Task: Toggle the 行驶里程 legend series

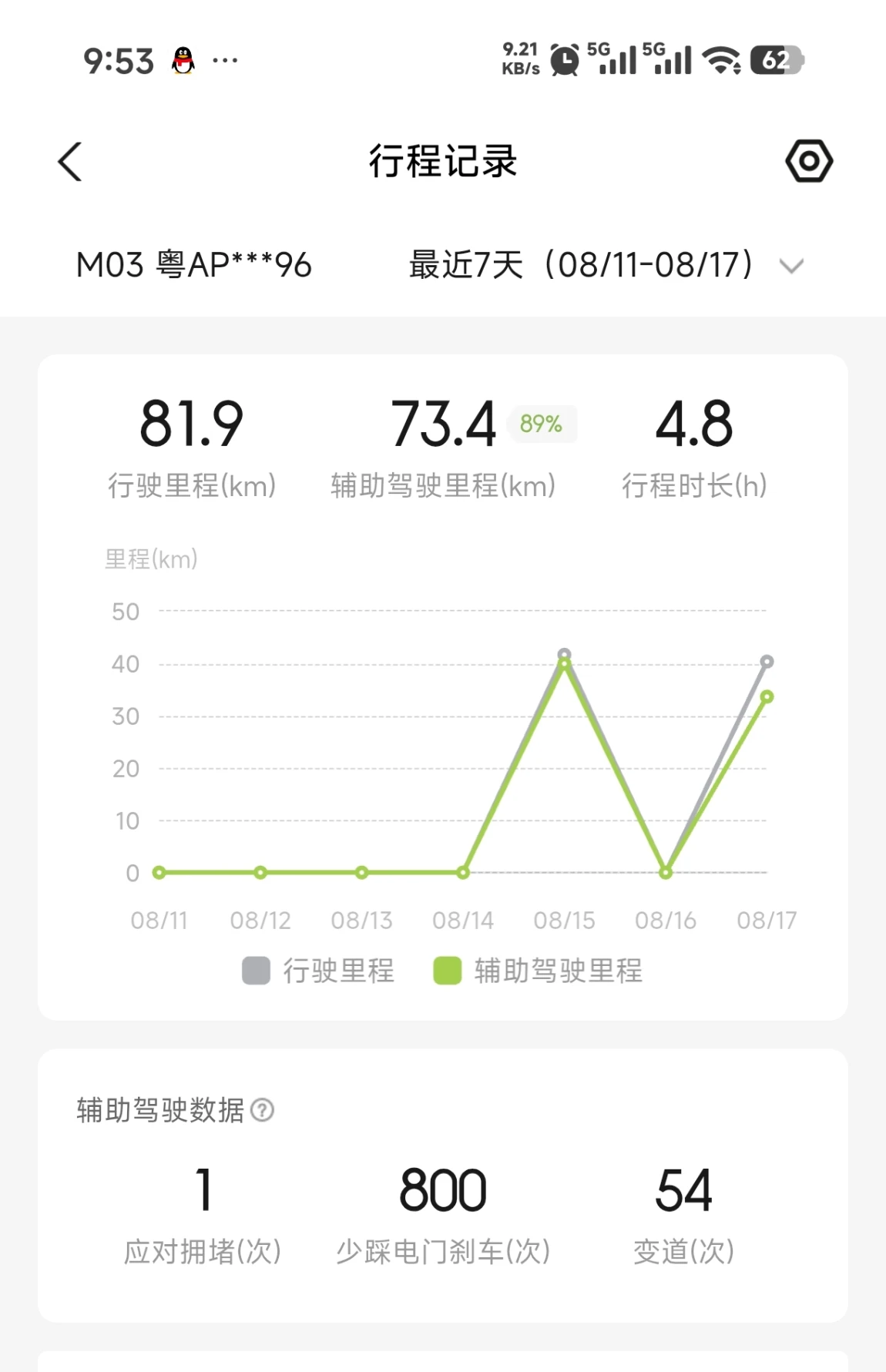Action: tap(318, 971)
